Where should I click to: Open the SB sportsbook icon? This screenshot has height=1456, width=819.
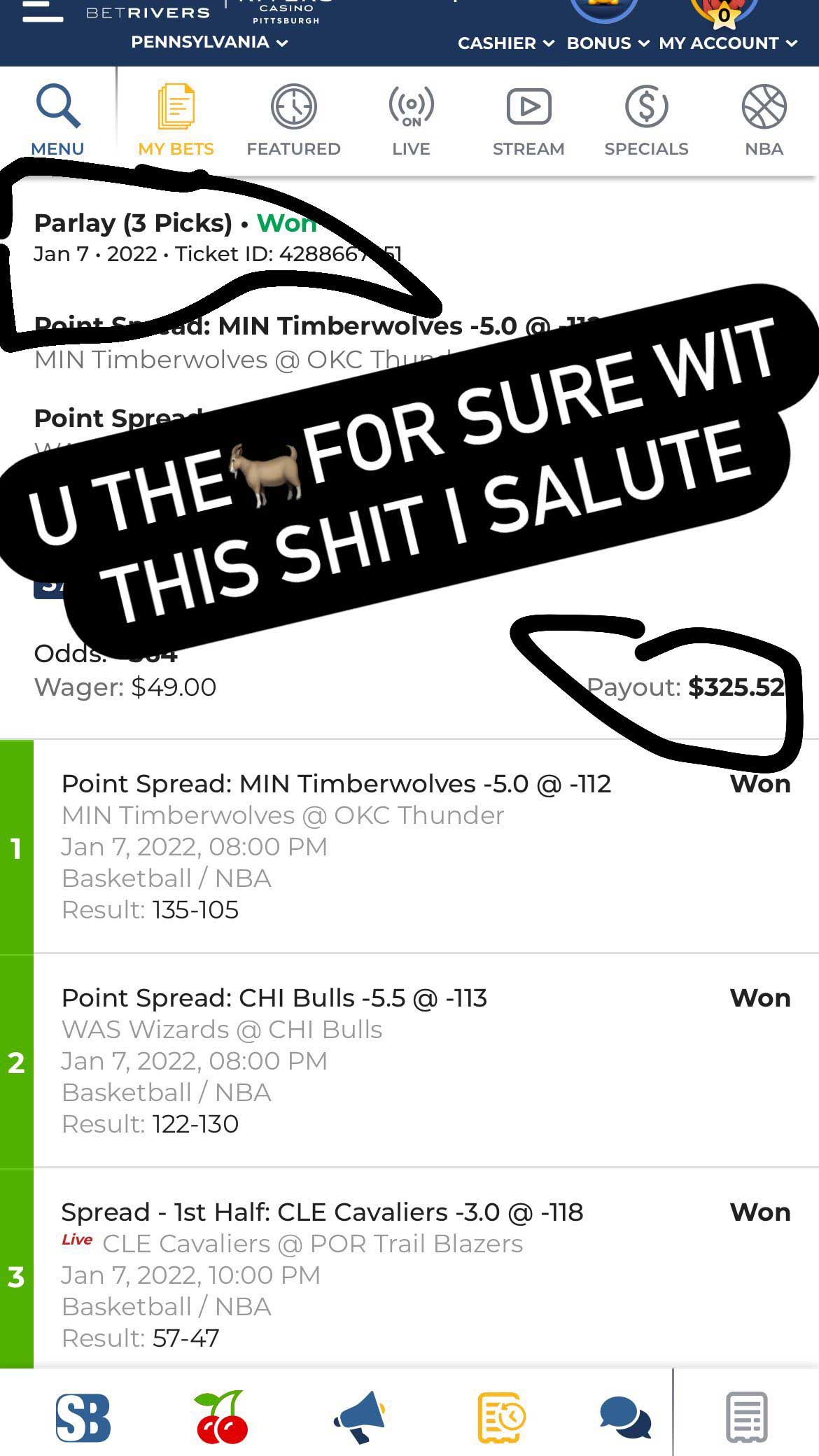[83, 1417]
